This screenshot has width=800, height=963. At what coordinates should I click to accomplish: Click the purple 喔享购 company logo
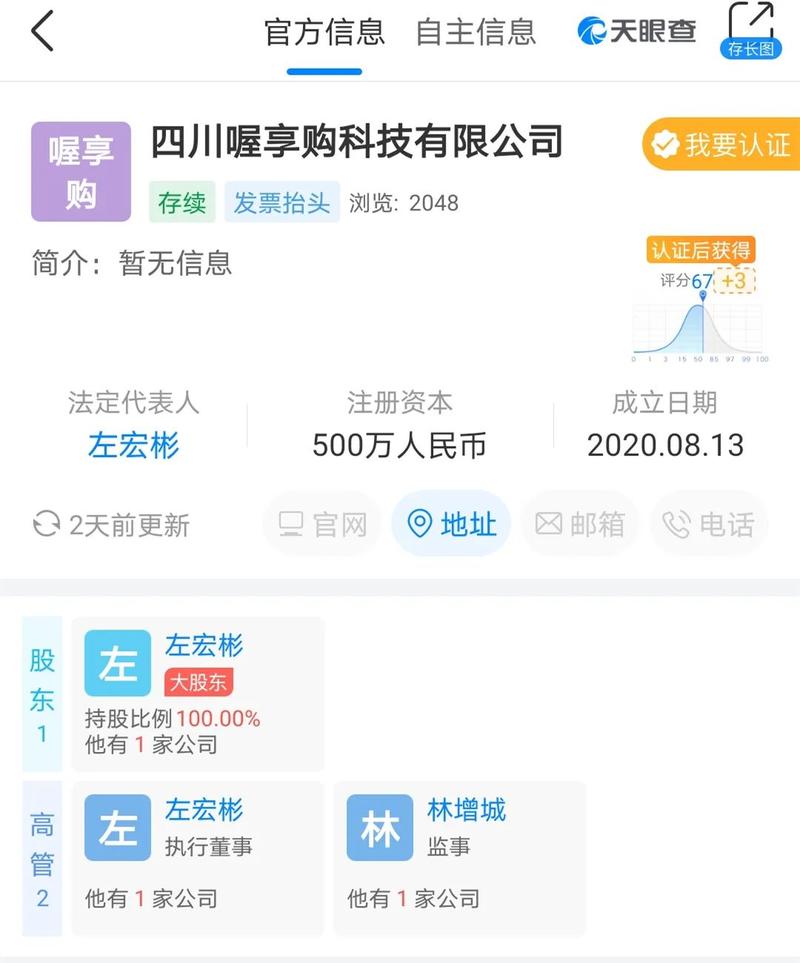pyautogui.click(x=79, y=171)
